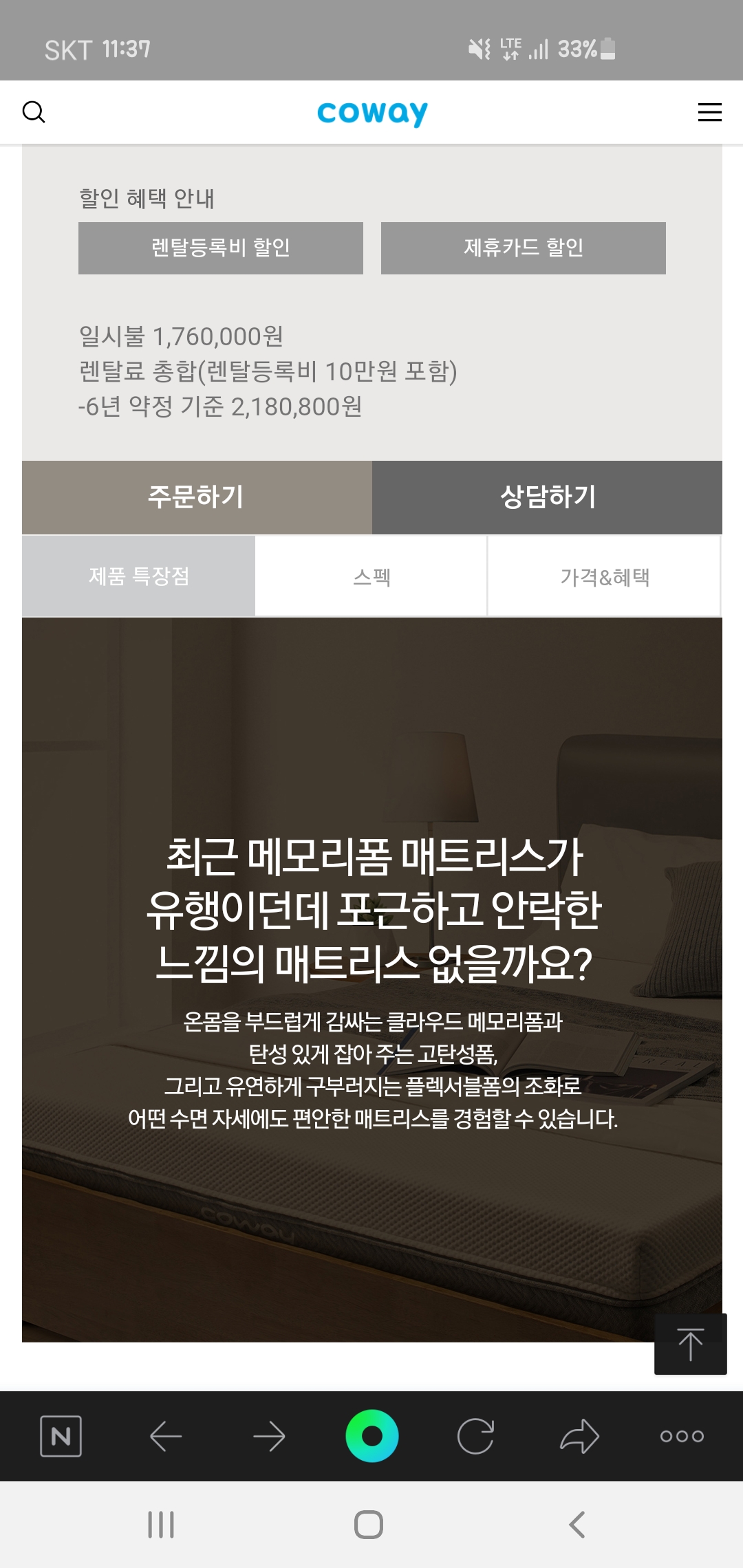This screenshot has height=1568, width=743.
Task: Open the browser's three-dot more menu
Action: tap(682, 1436)
